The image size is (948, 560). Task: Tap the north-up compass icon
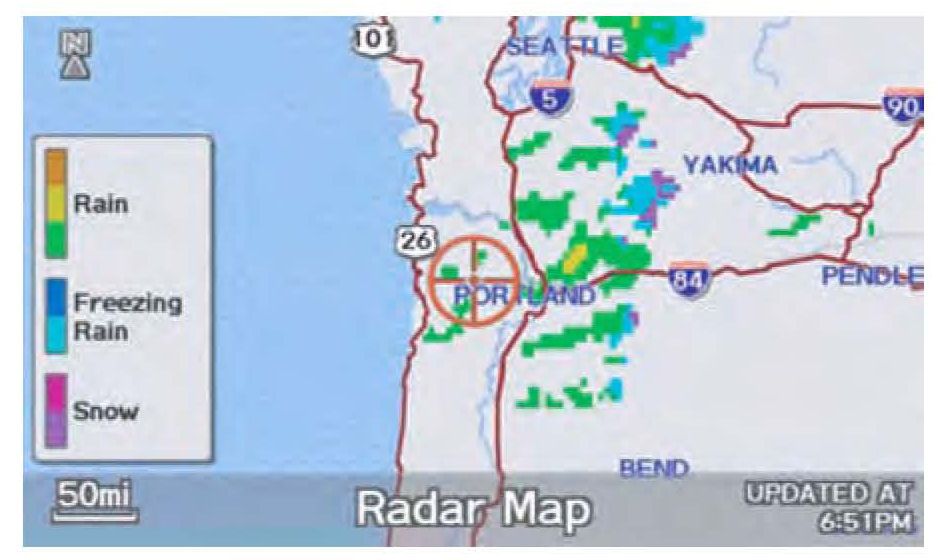(x=75, y=55)
